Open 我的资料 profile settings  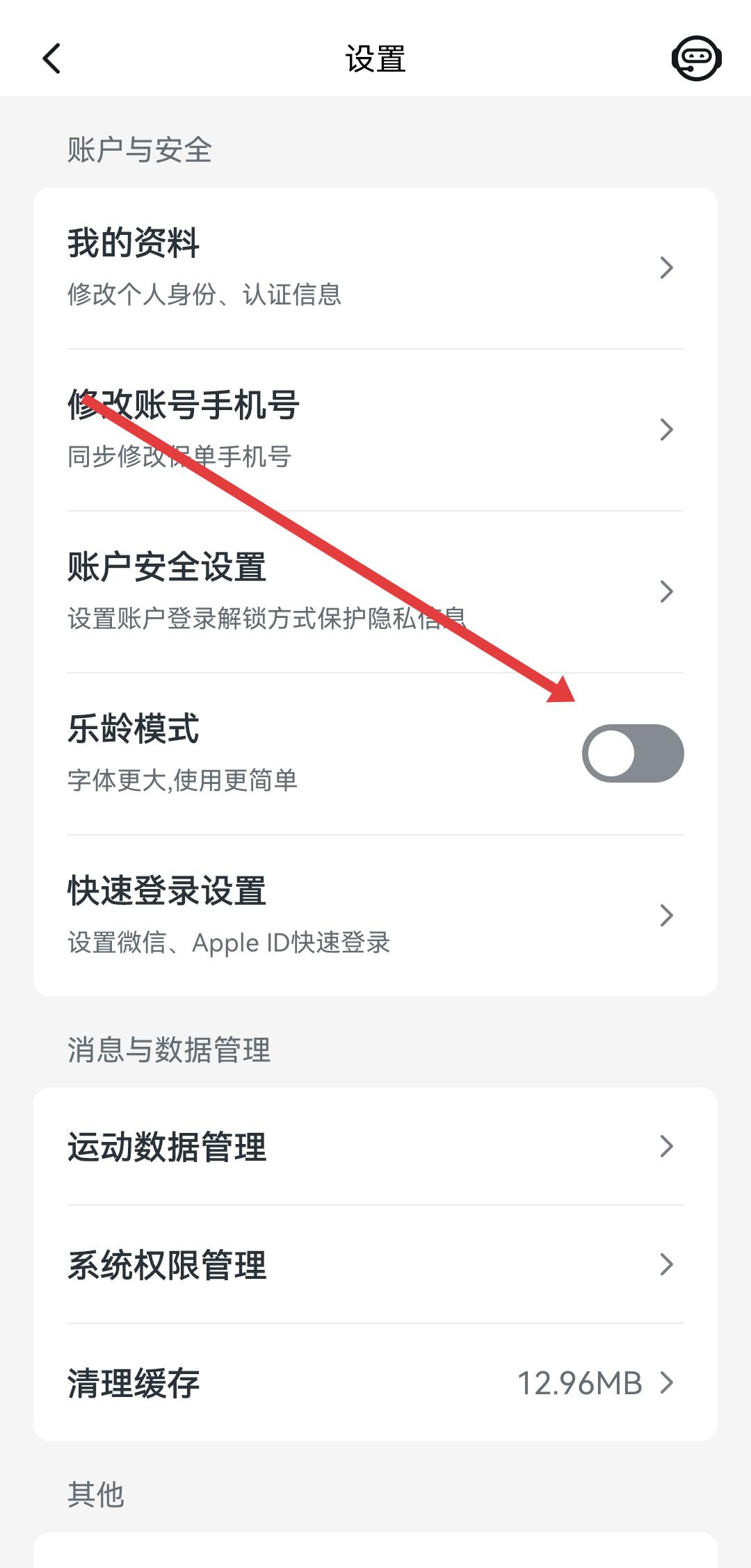(375, 268)
